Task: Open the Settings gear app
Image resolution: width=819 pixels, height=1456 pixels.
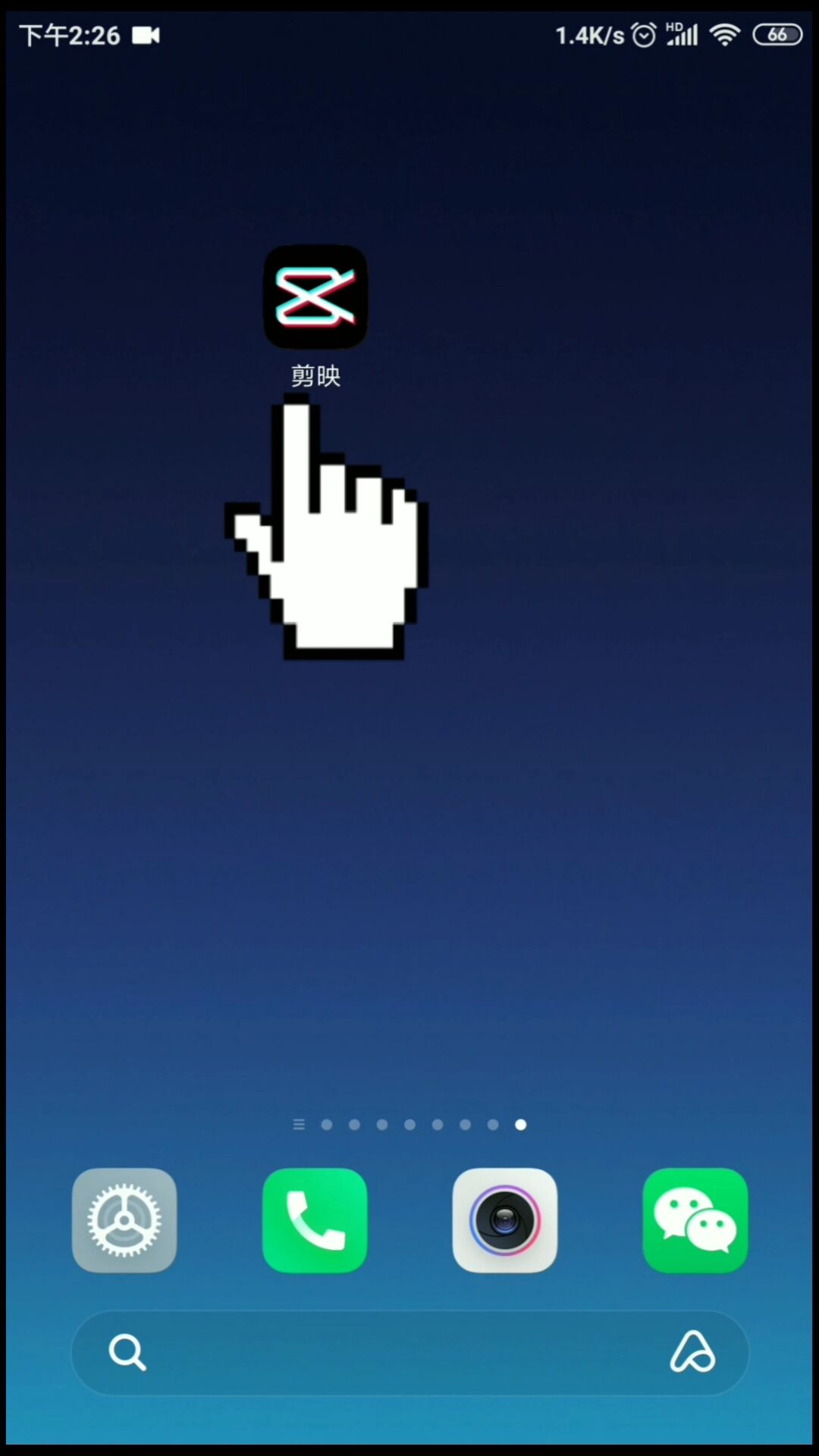Action: coord(124,1220)
